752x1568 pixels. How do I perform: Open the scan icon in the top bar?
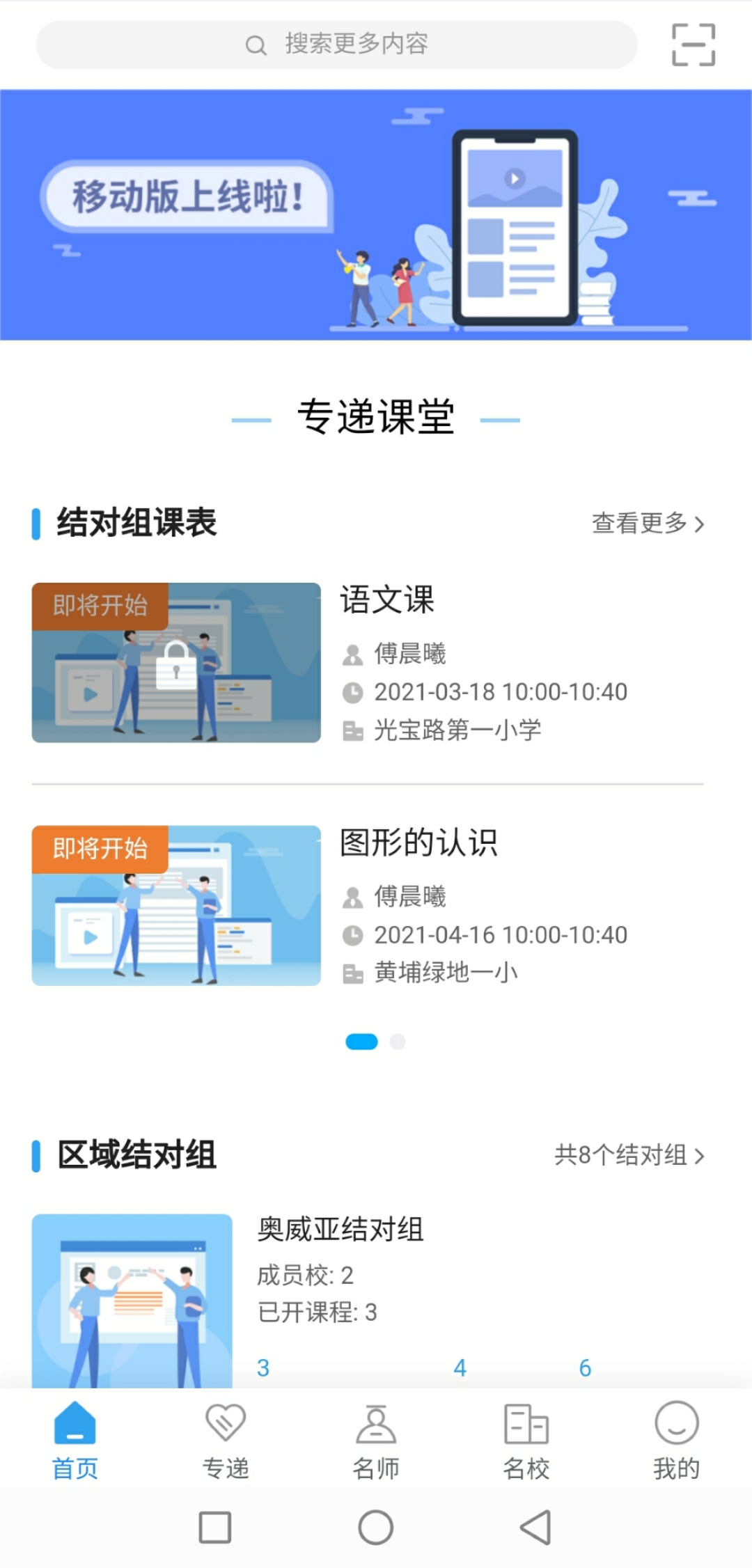[x=693, y=45]
